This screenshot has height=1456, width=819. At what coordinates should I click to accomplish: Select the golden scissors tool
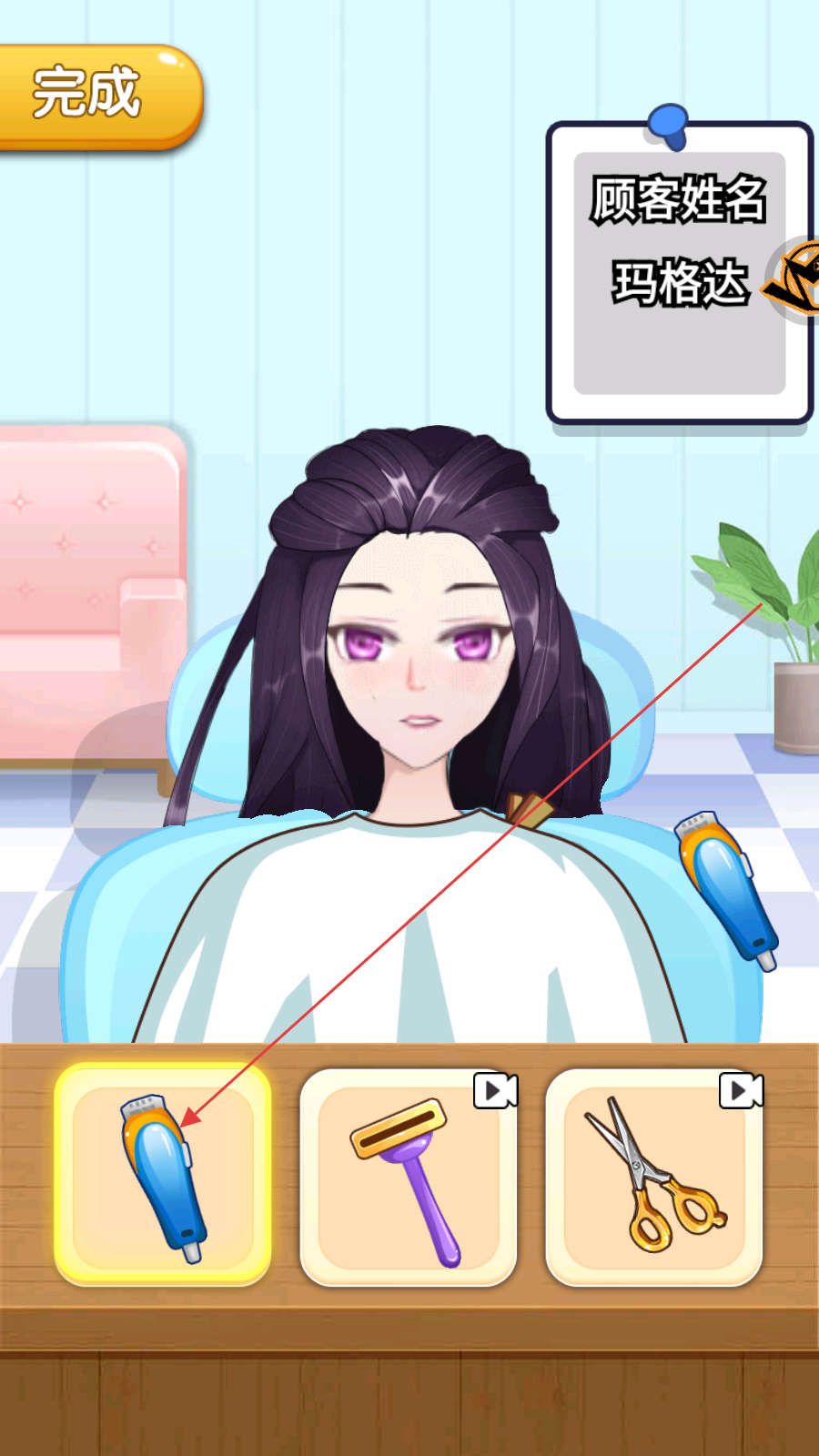(x=653, y=1178)
